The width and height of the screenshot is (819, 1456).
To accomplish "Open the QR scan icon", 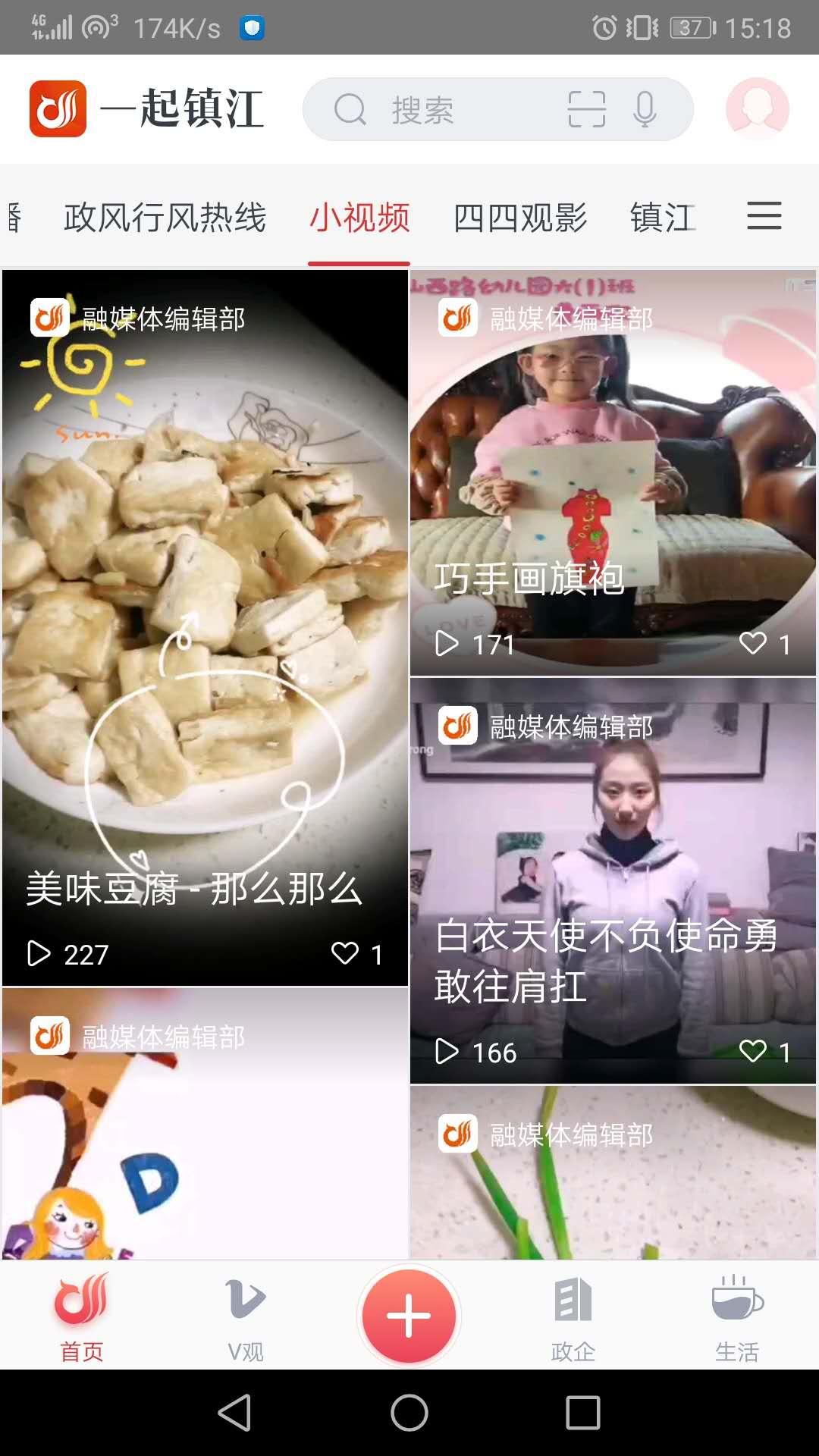I will [x=586, y=110].
